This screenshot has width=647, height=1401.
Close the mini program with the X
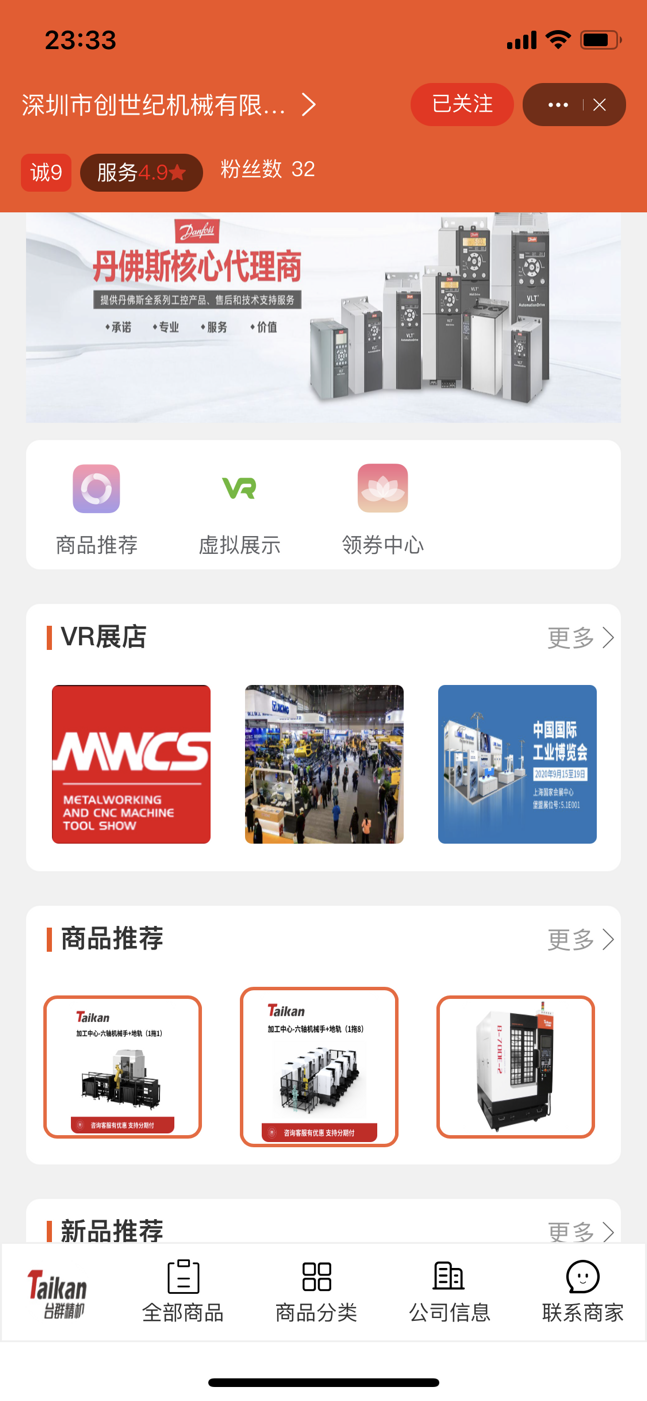(600, 105)
